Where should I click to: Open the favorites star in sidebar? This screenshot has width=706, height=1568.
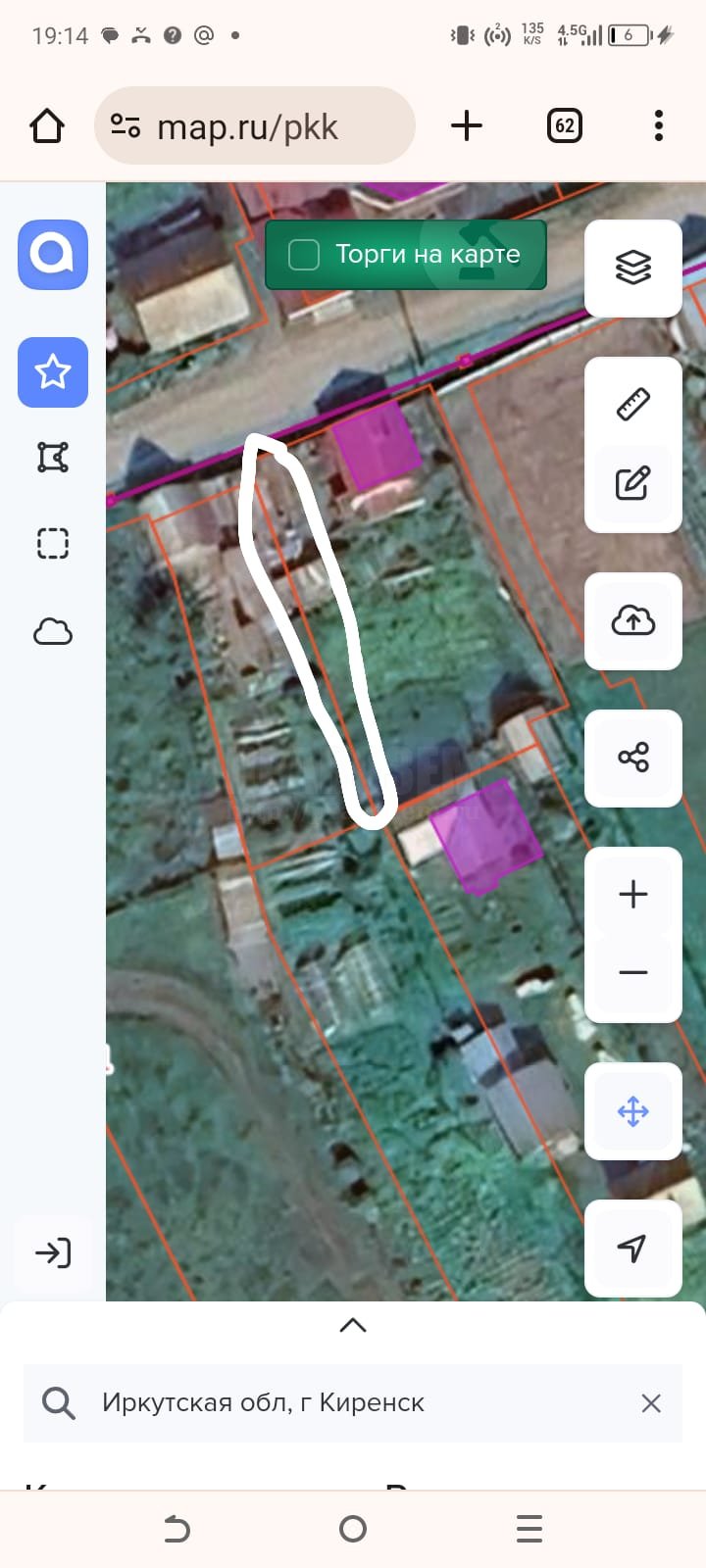[53, 372]
